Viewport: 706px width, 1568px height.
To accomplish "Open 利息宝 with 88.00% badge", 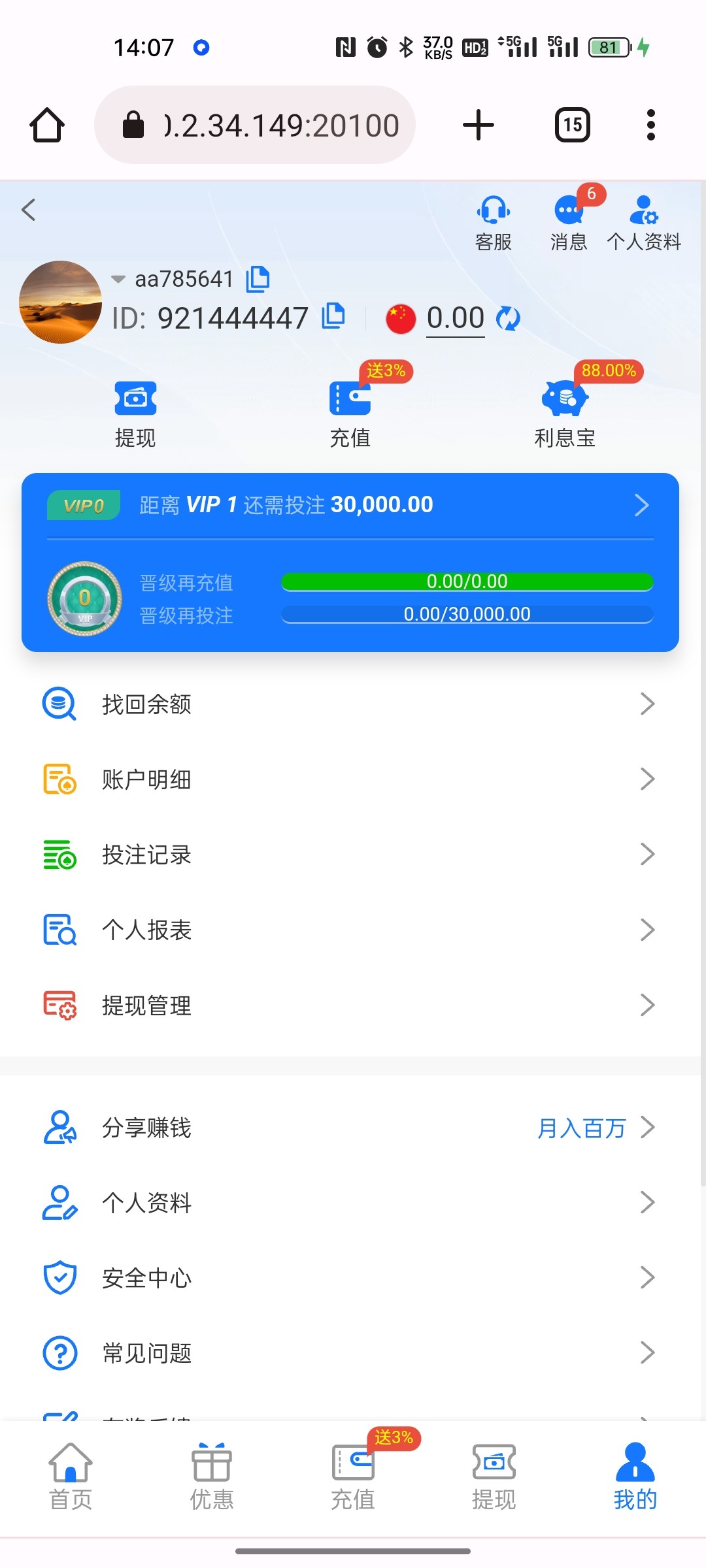I will pyautogui.click(x=565, y=413).
